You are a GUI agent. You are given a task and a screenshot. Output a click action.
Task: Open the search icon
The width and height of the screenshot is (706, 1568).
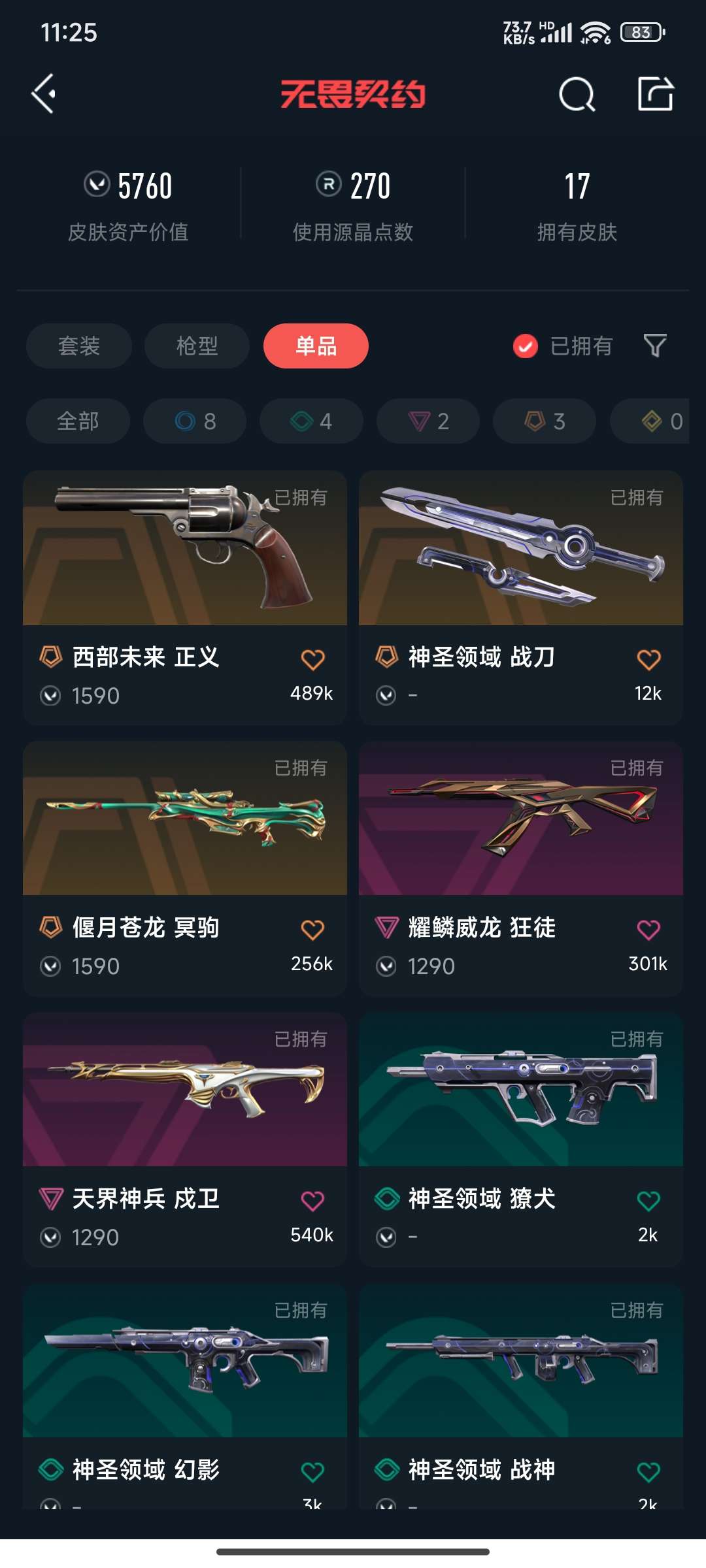click(x=577, y=95)
